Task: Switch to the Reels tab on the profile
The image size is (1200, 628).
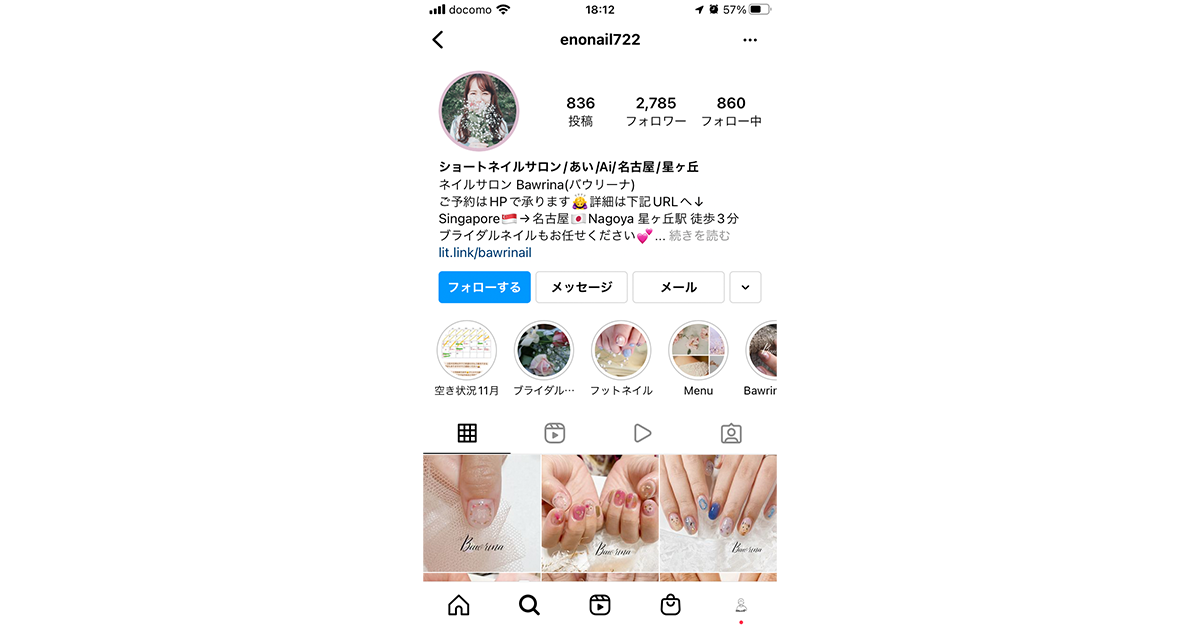Action: click(x=555, y=433)
